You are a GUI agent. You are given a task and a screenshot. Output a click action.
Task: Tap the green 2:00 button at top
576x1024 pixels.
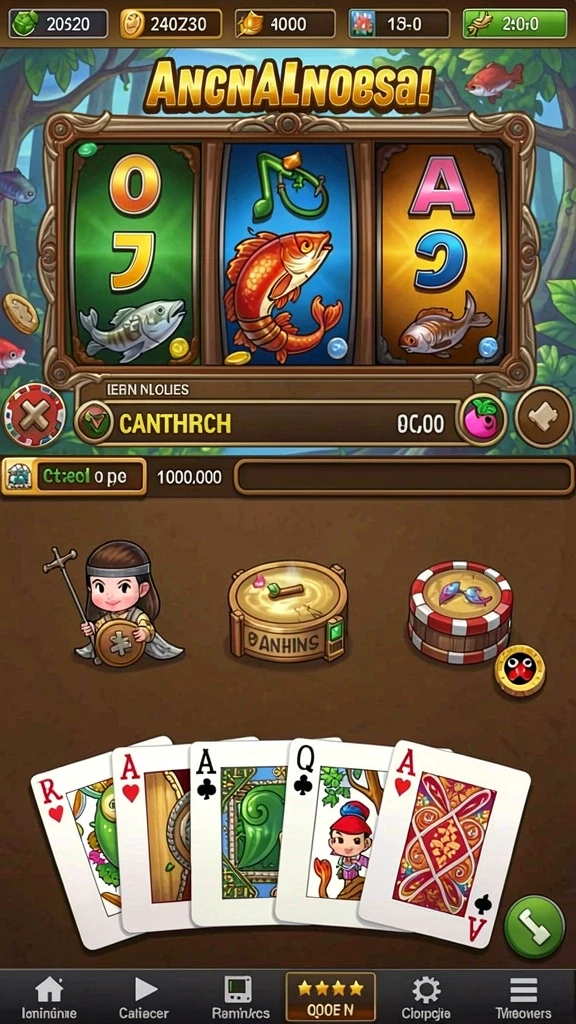[515, 24]
